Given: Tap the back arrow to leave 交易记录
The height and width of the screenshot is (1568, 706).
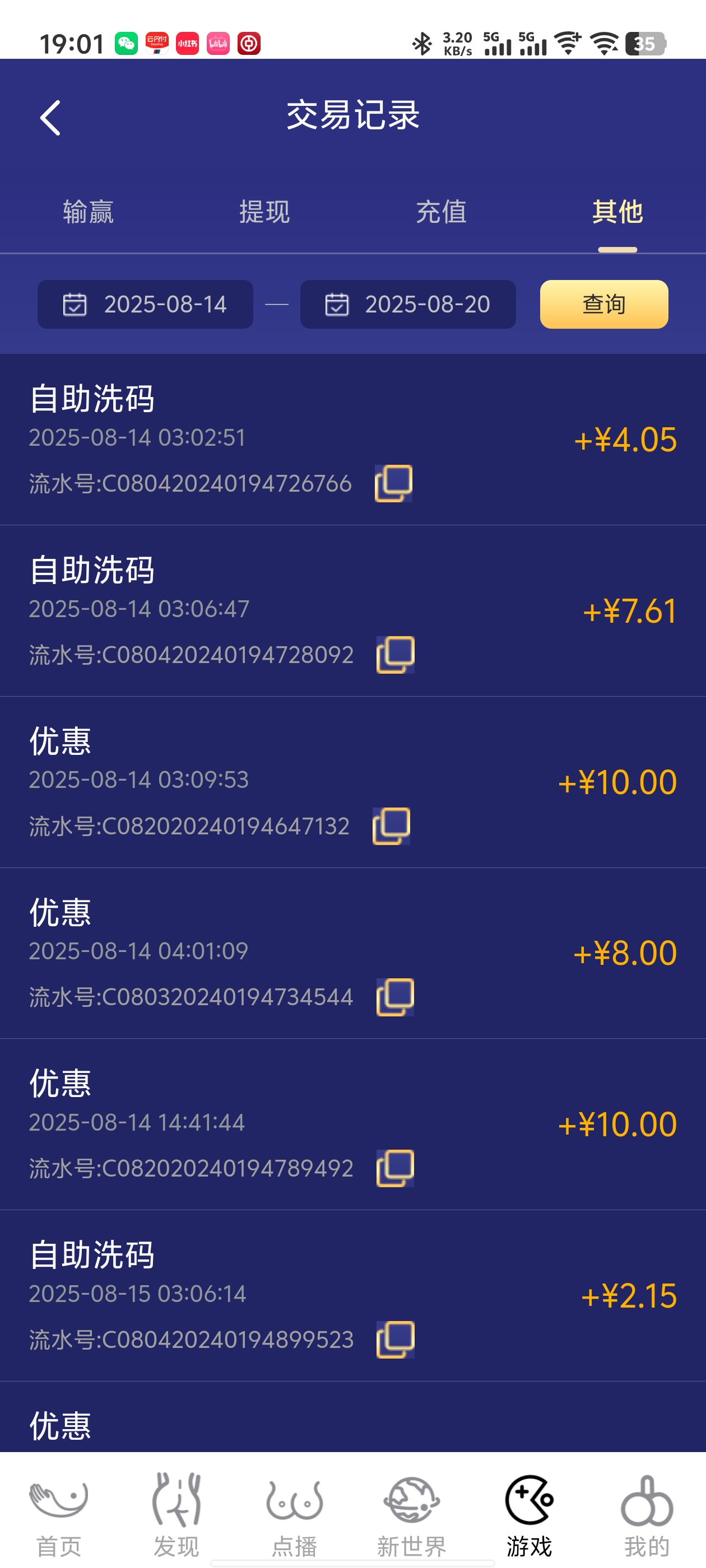Looking at the screenshot, I should coord(49,117).
